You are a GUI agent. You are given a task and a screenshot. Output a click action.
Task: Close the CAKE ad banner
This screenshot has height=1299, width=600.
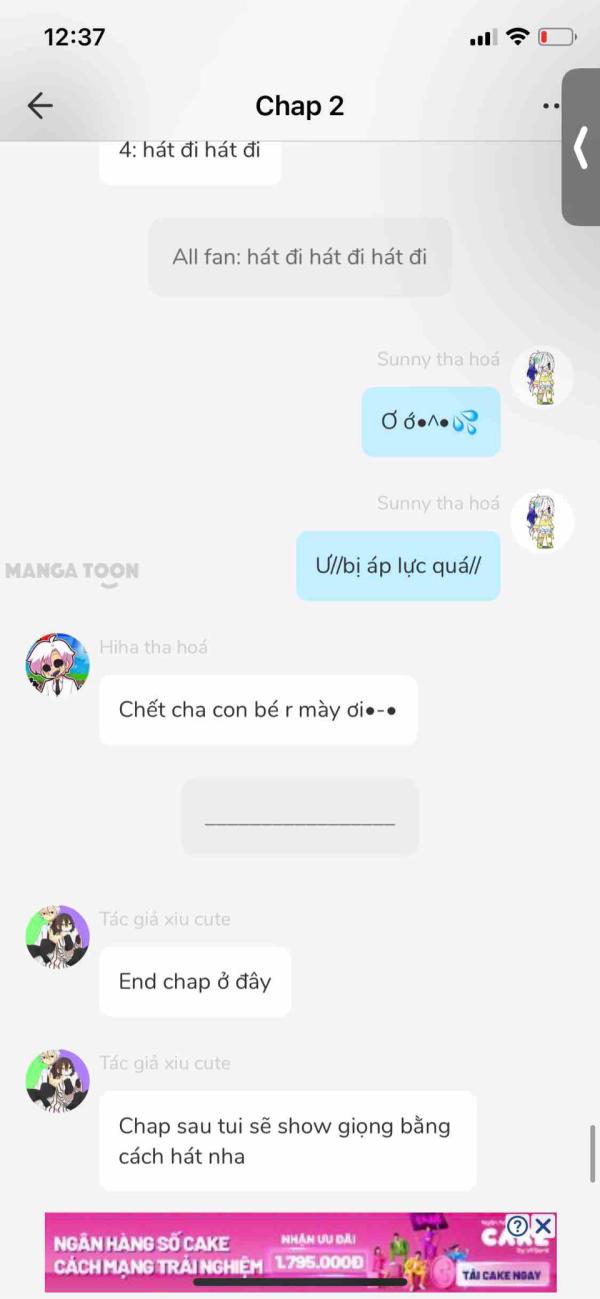point(542,1226)
